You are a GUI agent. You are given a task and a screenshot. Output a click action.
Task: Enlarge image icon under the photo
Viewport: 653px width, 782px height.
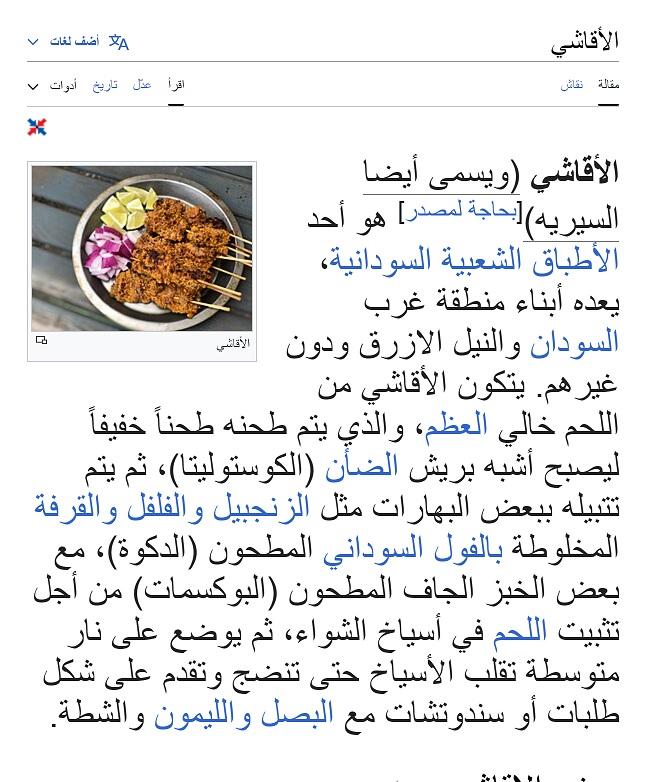[42, 342]
